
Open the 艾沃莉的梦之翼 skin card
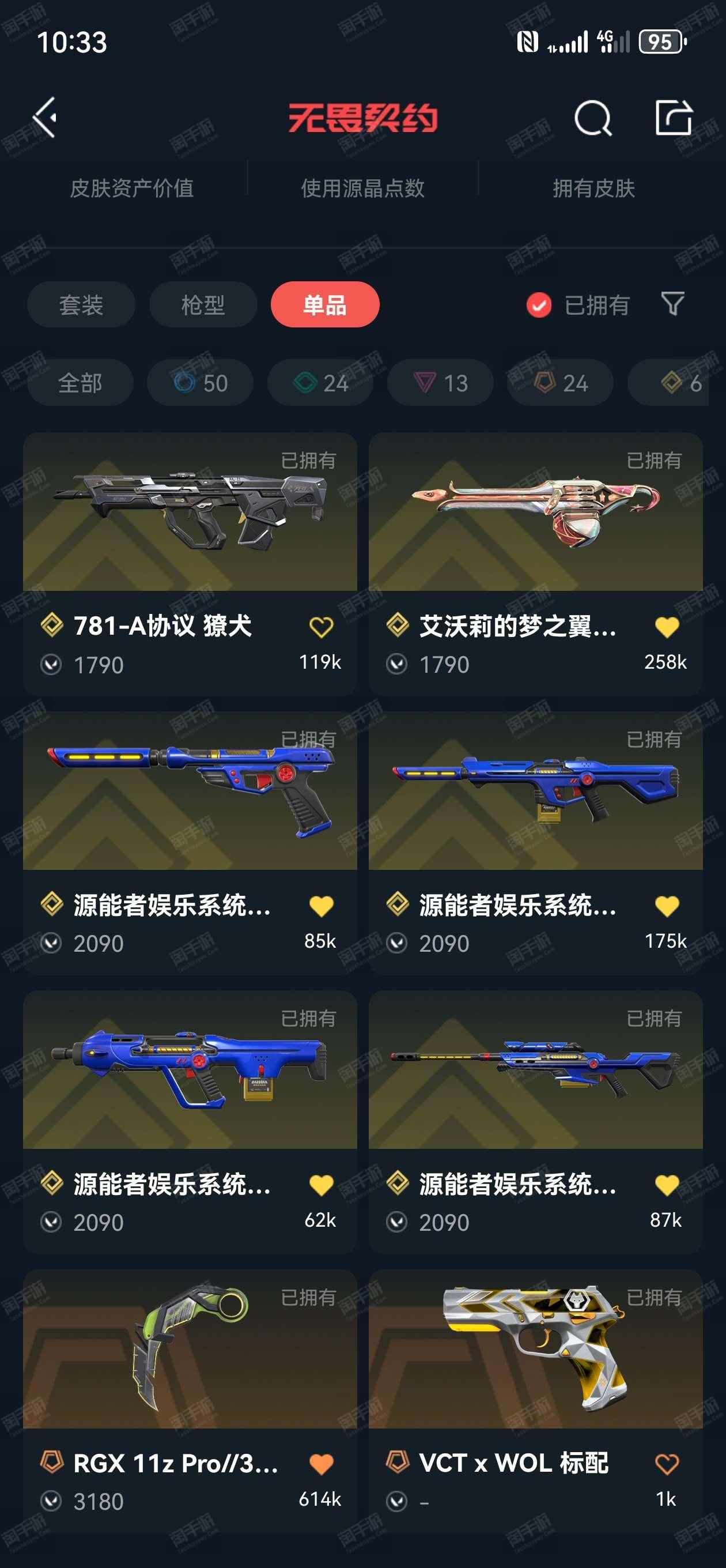(x=535, y=564)
